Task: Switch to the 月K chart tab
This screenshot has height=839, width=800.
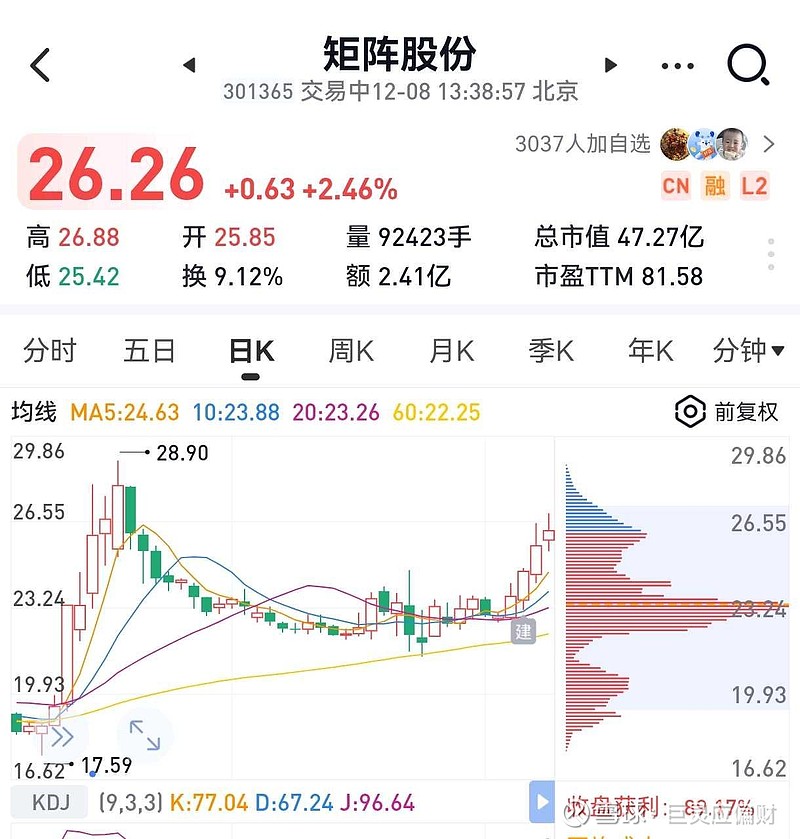Action: point(451,351)
